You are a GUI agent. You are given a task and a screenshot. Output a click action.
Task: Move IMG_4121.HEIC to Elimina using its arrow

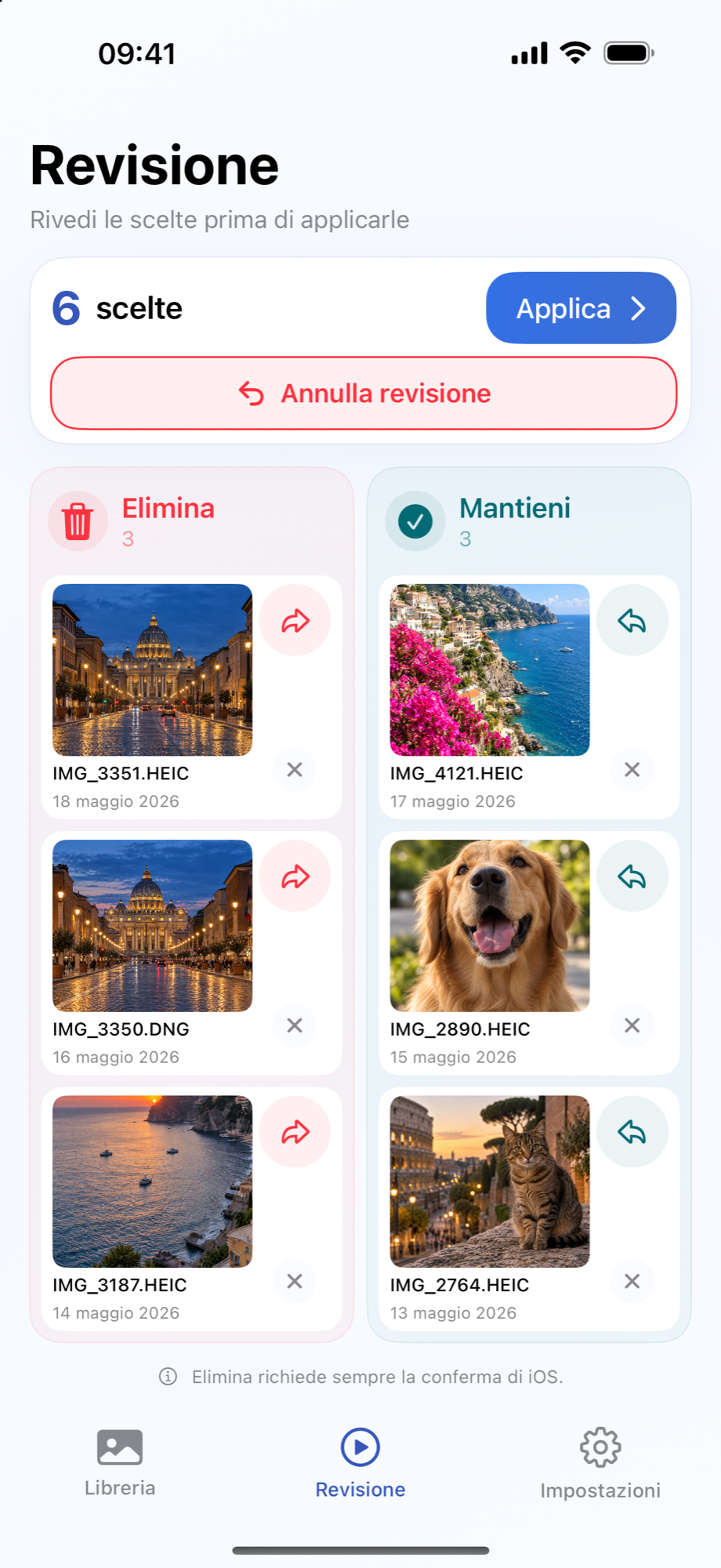click(x=632, y=621)
